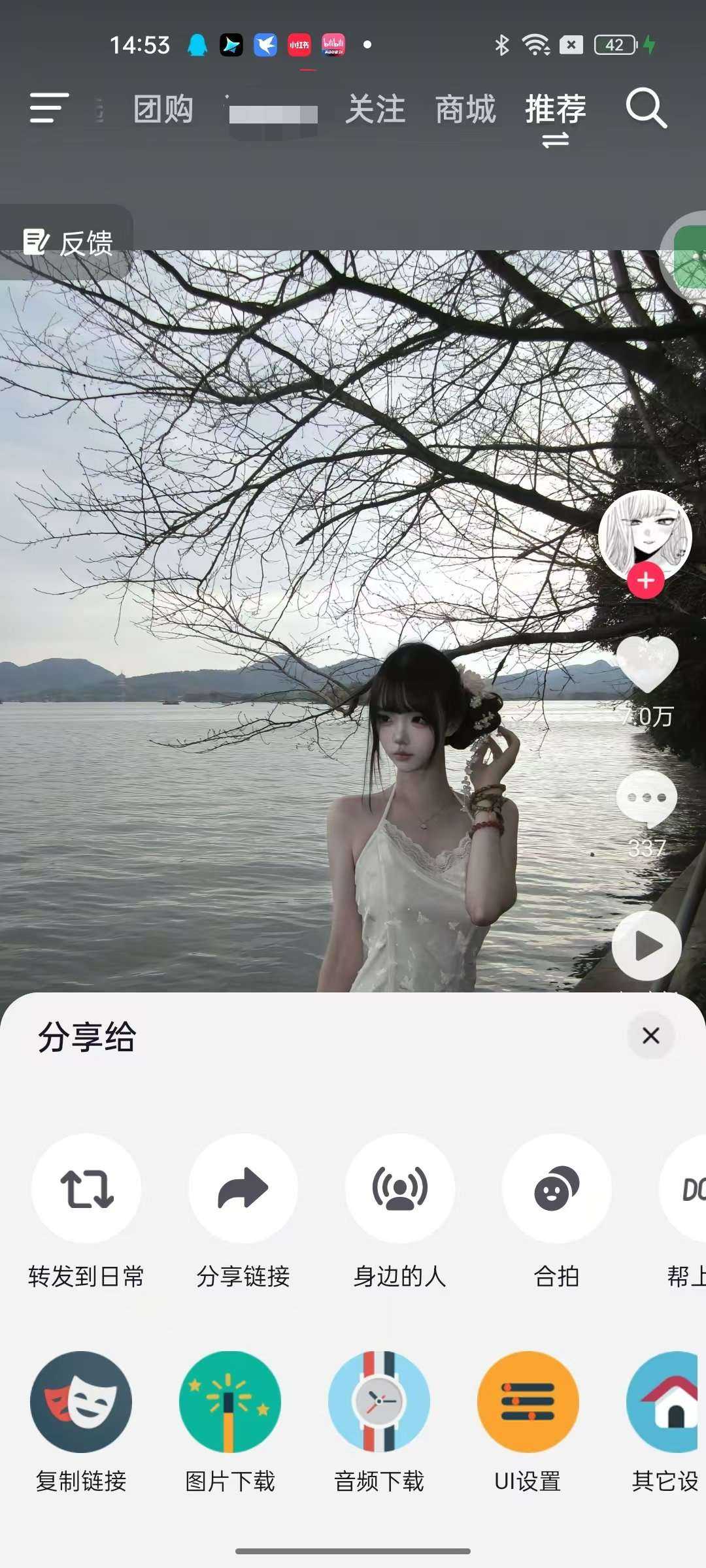Open the search magnifier icon
The image size is (706, 1568).
pos(646,108)
